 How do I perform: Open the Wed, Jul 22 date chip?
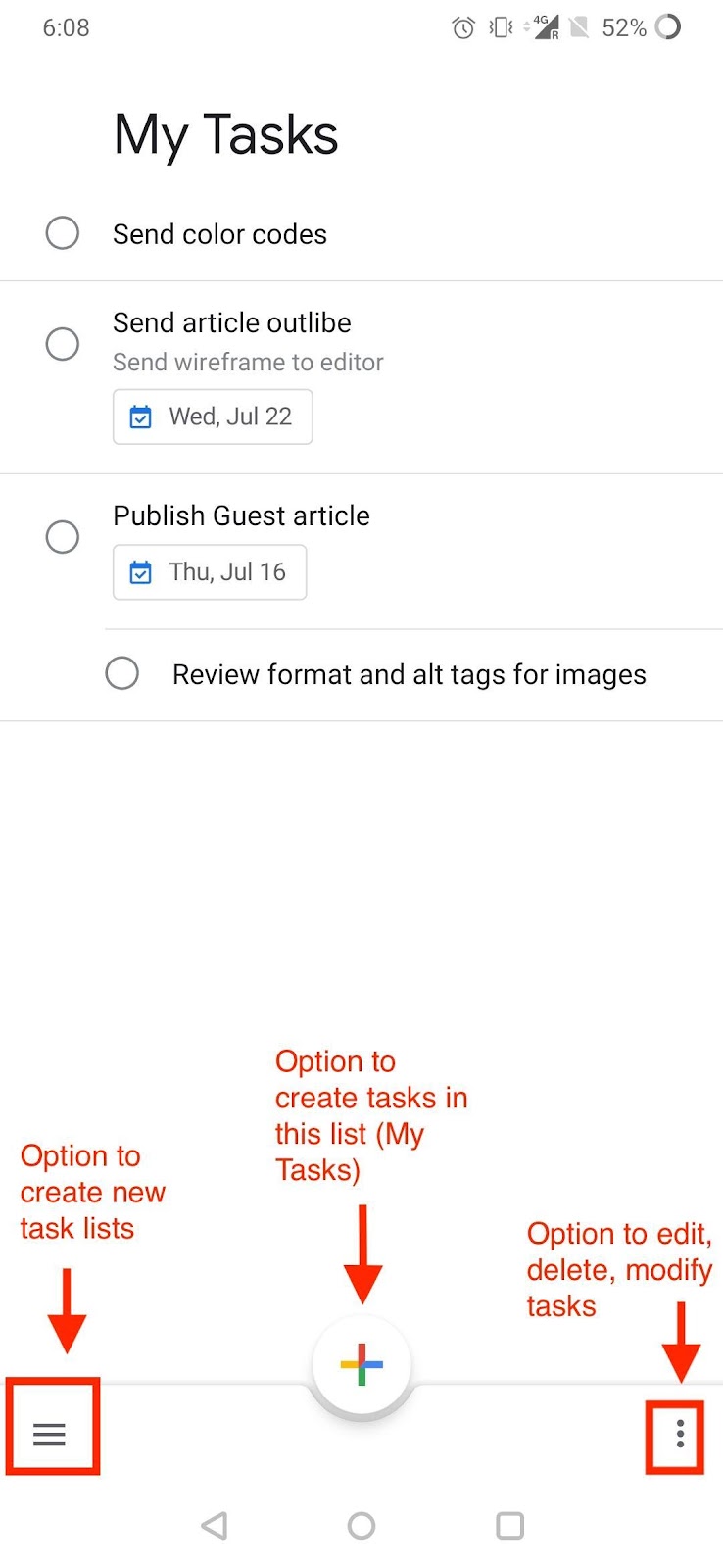coord(213,416)
